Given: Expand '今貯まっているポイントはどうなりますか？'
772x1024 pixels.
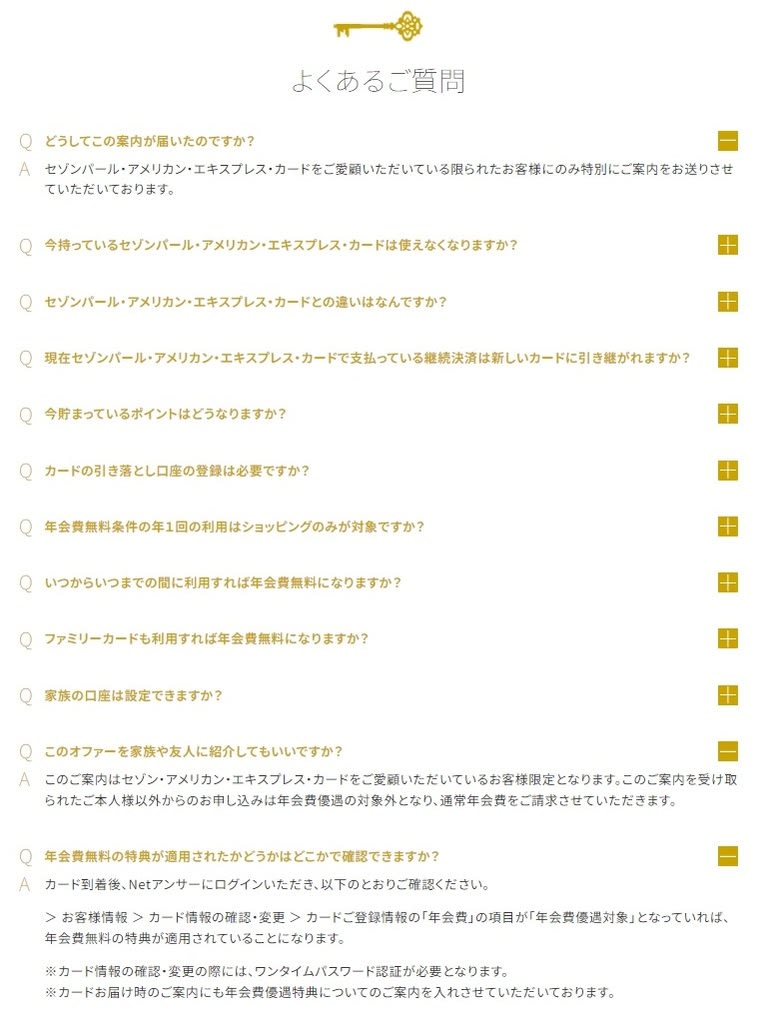Looking at the screenshot, I should 727,413.
